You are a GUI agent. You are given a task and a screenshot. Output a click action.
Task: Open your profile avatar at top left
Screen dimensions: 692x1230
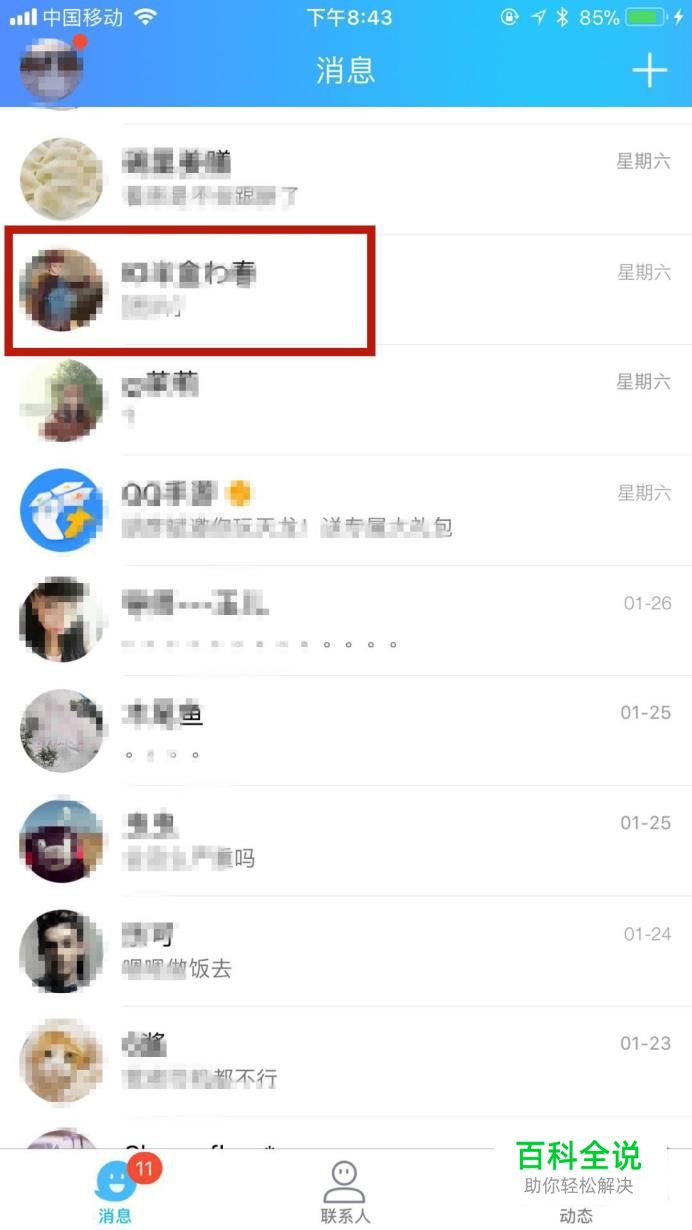51,71
